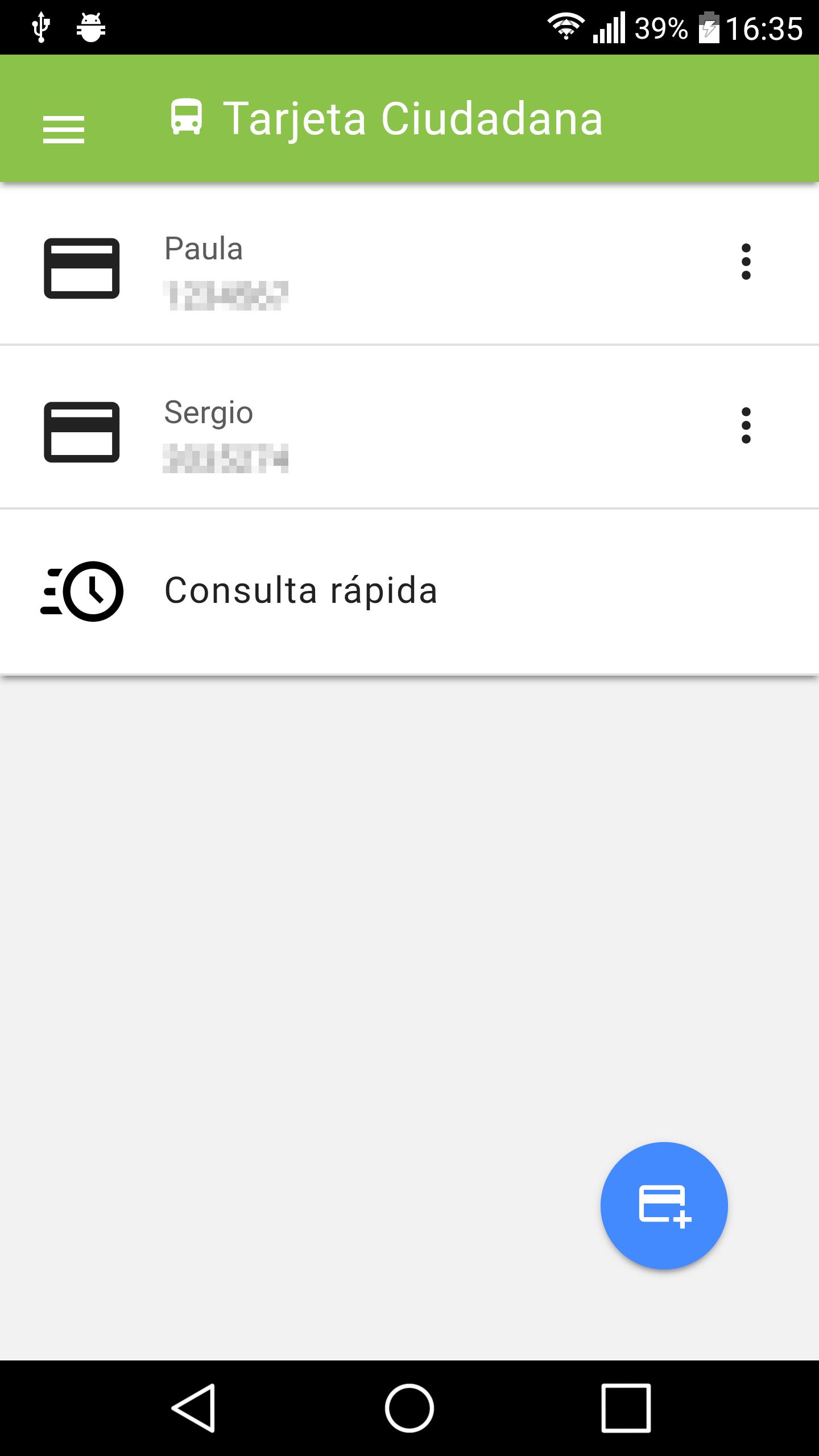Go to the home screen
The width and height of the screenshot is (819, 1456).
pyautogui.click(x=409, y=1408)
